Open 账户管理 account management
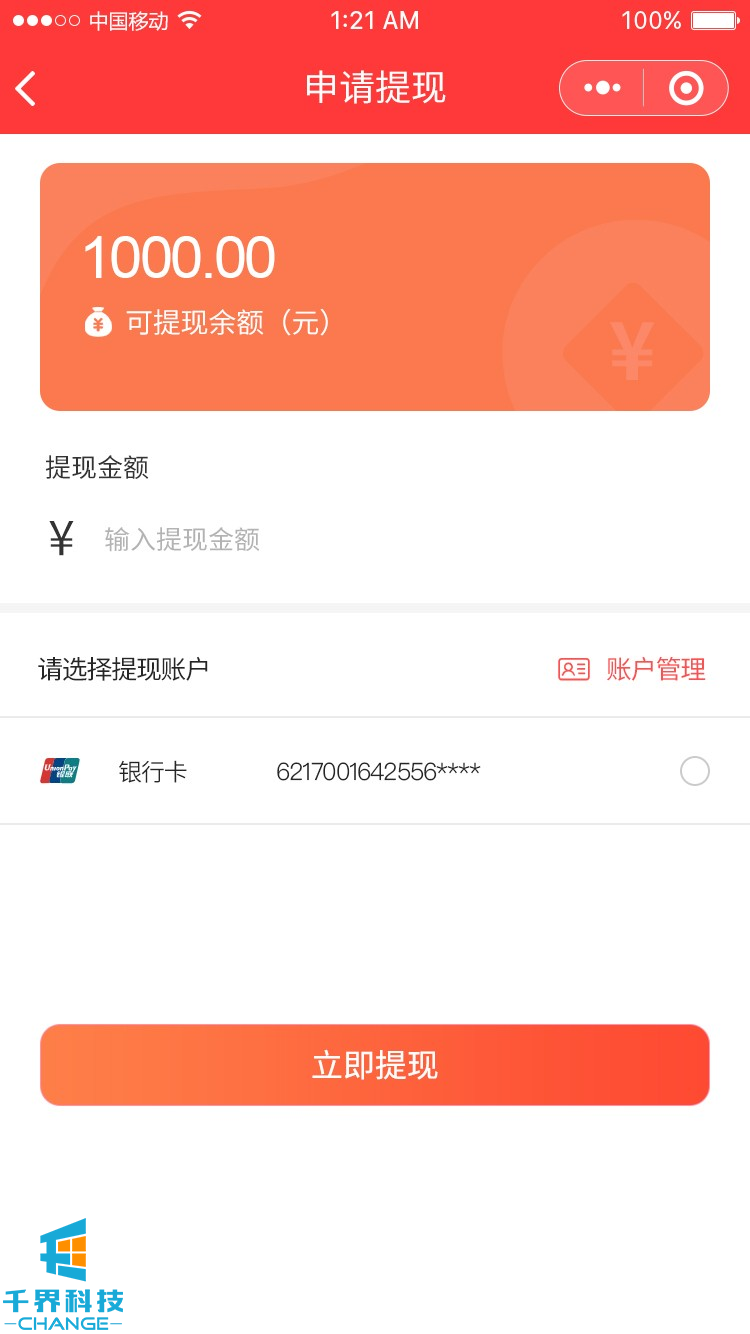Screen dimensions: 750x1334 pyautogui.click(x=632, y=669)
